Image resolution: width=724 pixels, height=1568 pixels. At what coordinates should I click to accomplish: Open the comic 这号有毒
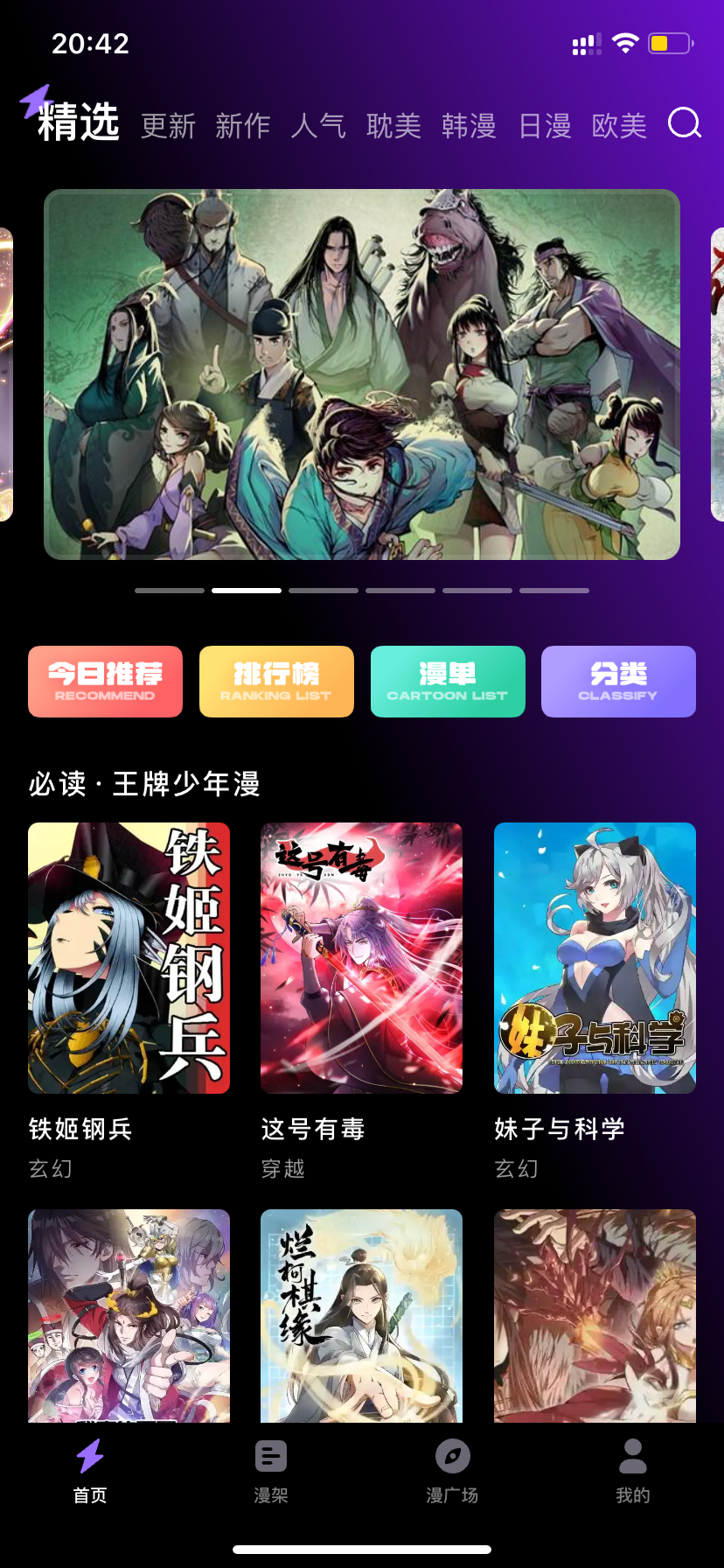361,958
